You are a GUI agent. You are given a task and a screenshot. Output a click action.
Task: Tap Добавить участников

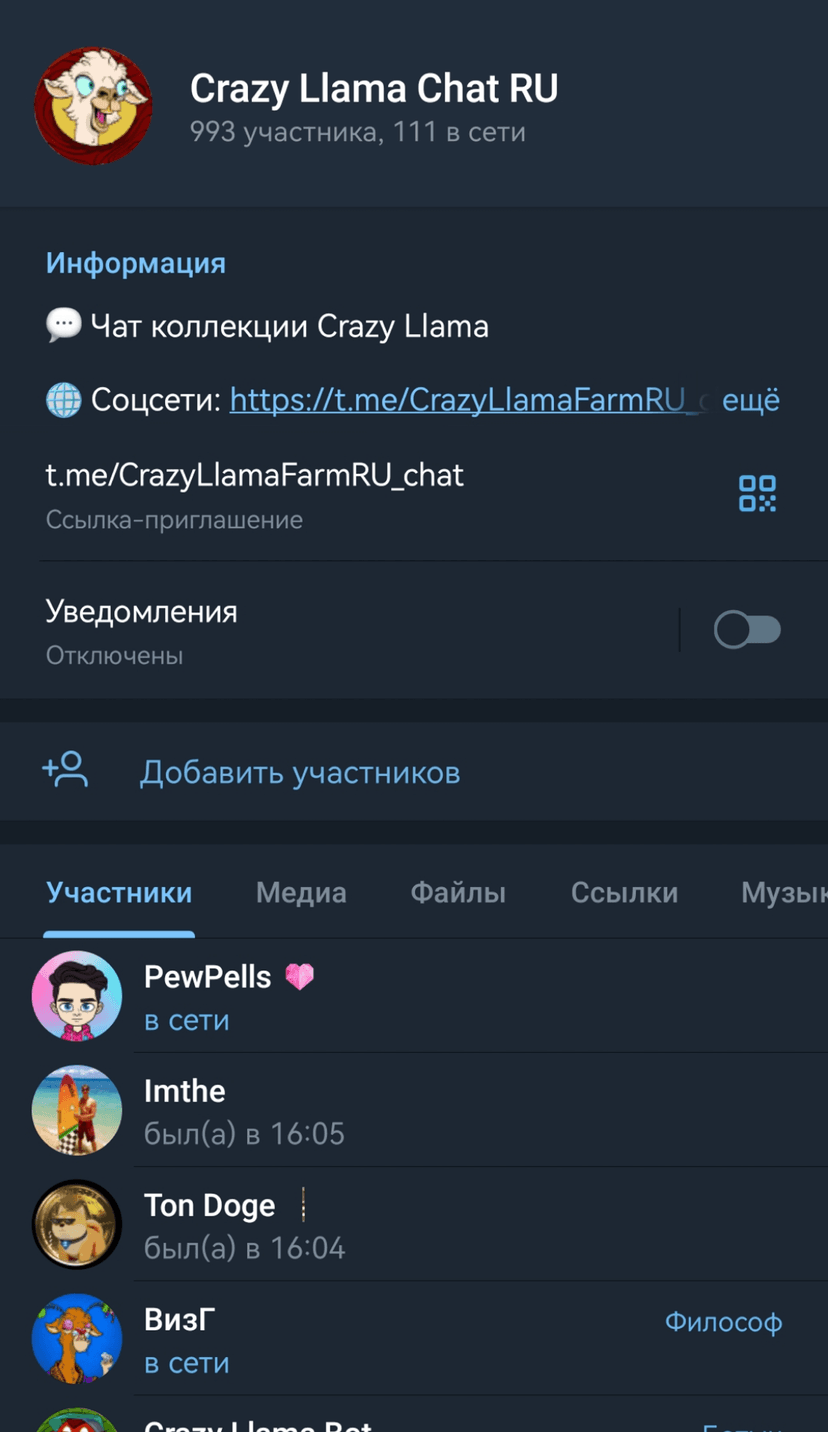(x=299, y=772)
